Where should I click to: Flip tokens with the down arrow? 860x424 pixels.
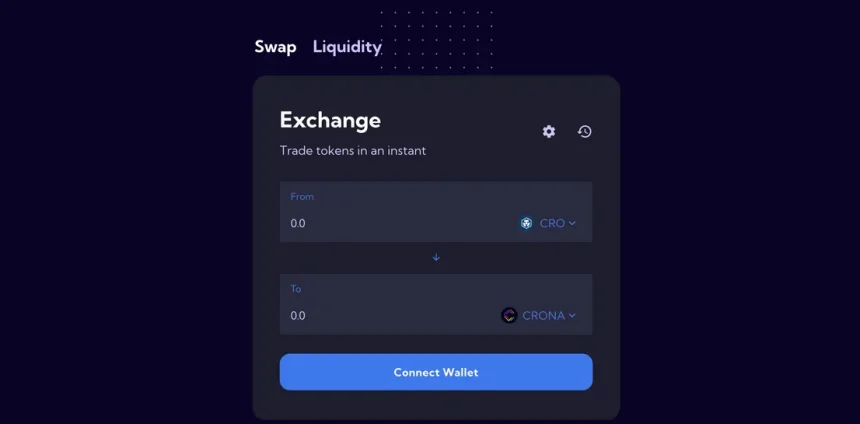pyautogui.click(x=436, y=257)
